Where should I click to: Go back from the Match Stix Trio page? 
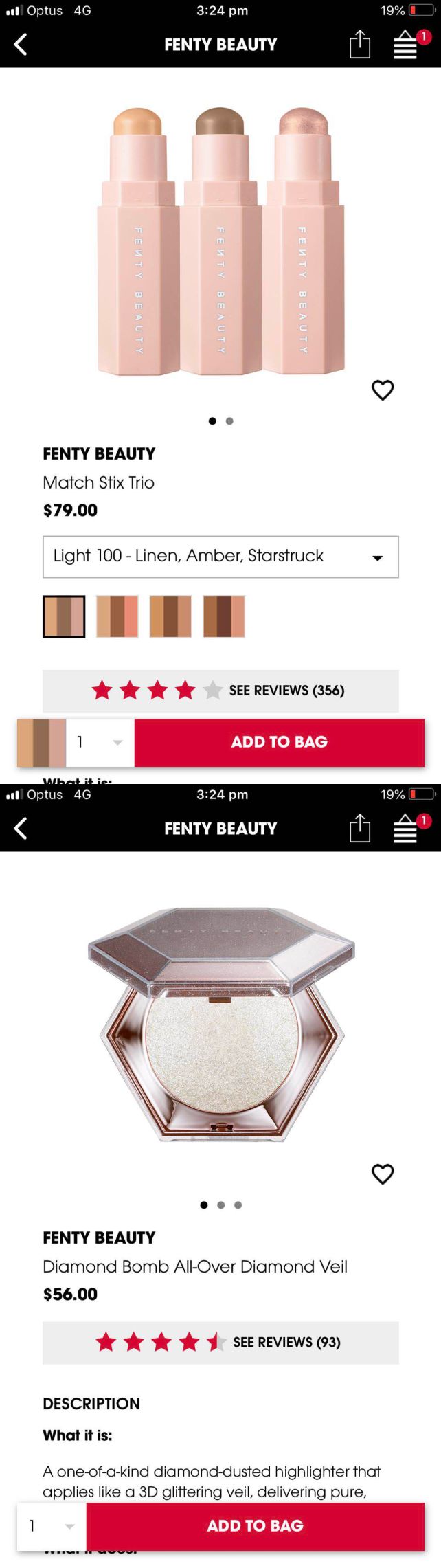pyautogui.click(x=21, y=45)
